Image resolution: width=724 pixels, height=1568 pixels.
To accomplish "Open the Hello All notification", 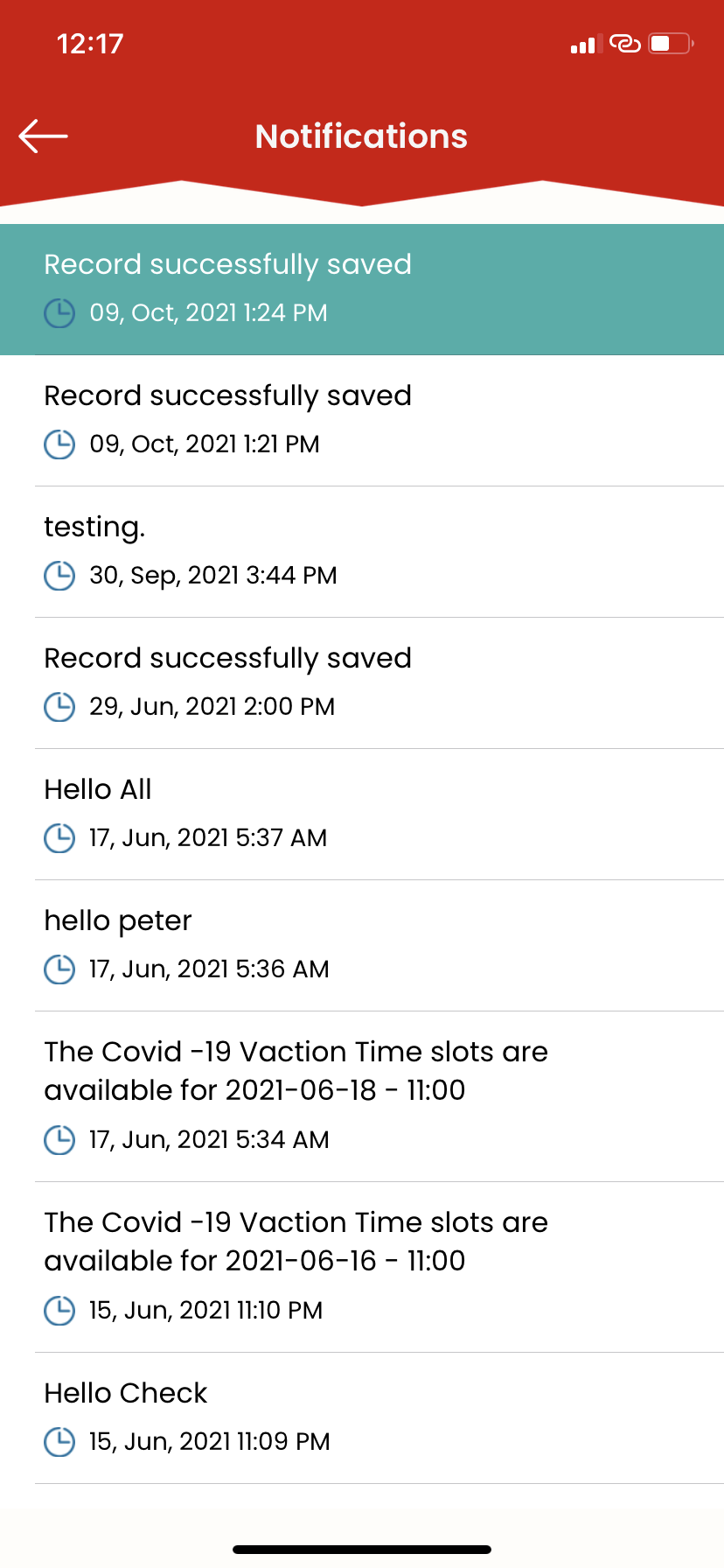I will [x=362, y=815].
